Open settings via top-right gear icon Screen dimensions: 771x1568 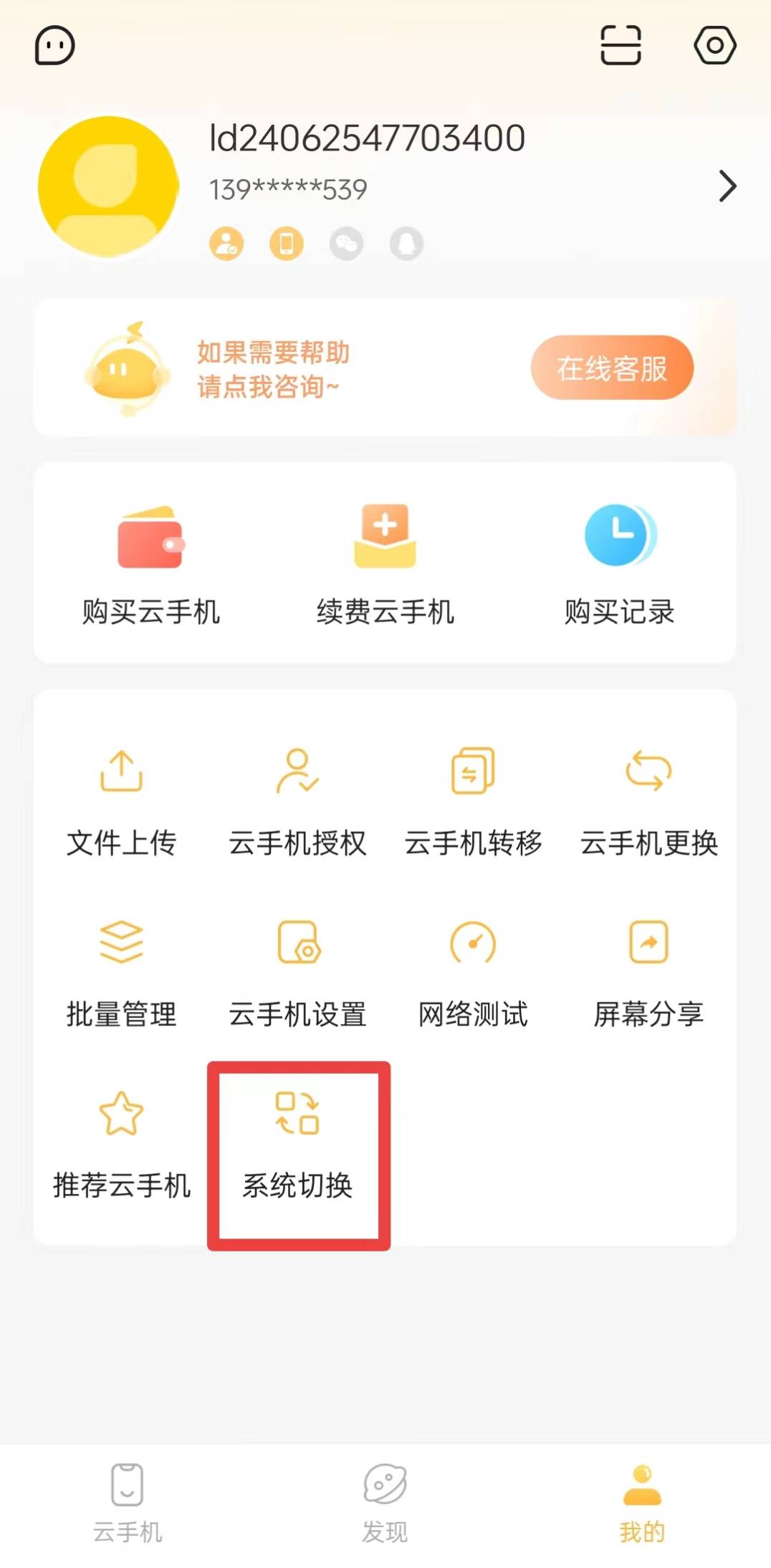coord(716,45)
